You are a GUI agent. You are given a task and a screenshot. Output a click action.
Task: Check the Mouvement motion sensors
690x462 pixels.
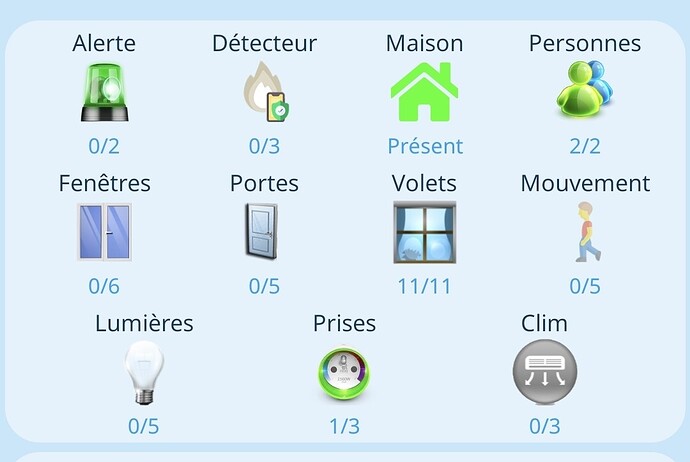pos(584,232)
